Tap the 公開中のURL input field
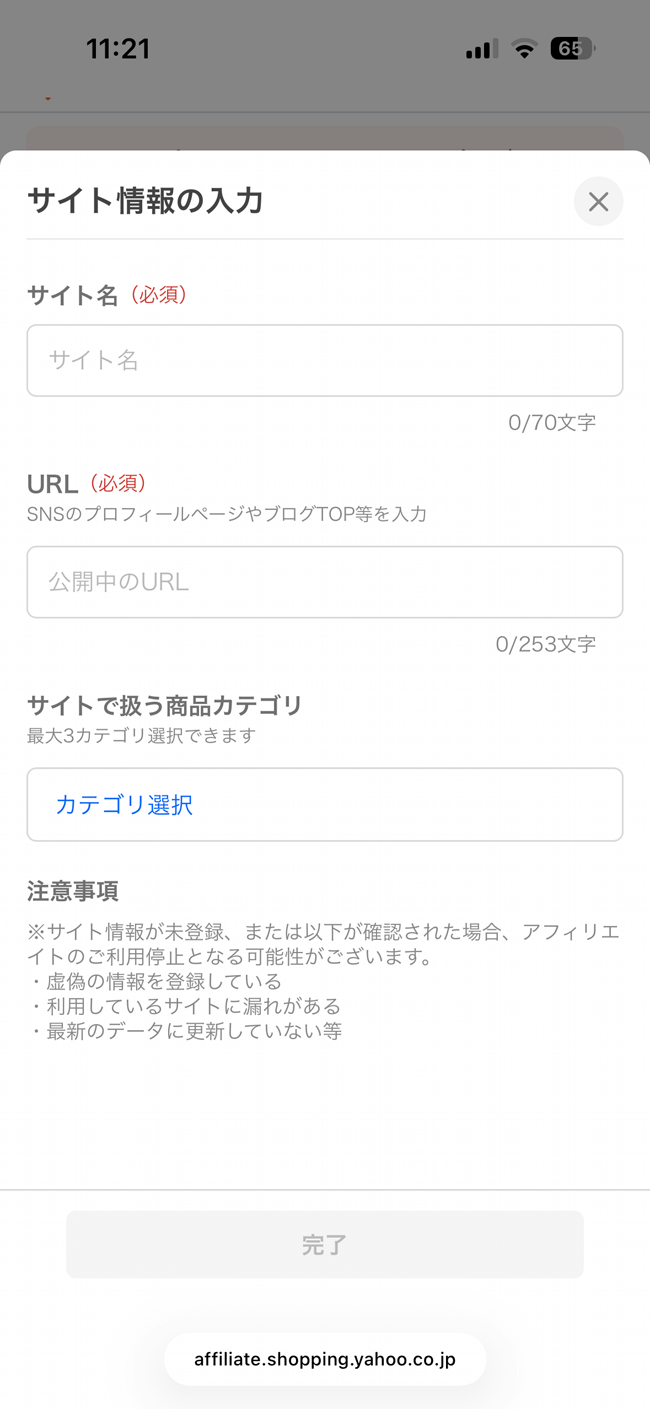 point(324,582)
